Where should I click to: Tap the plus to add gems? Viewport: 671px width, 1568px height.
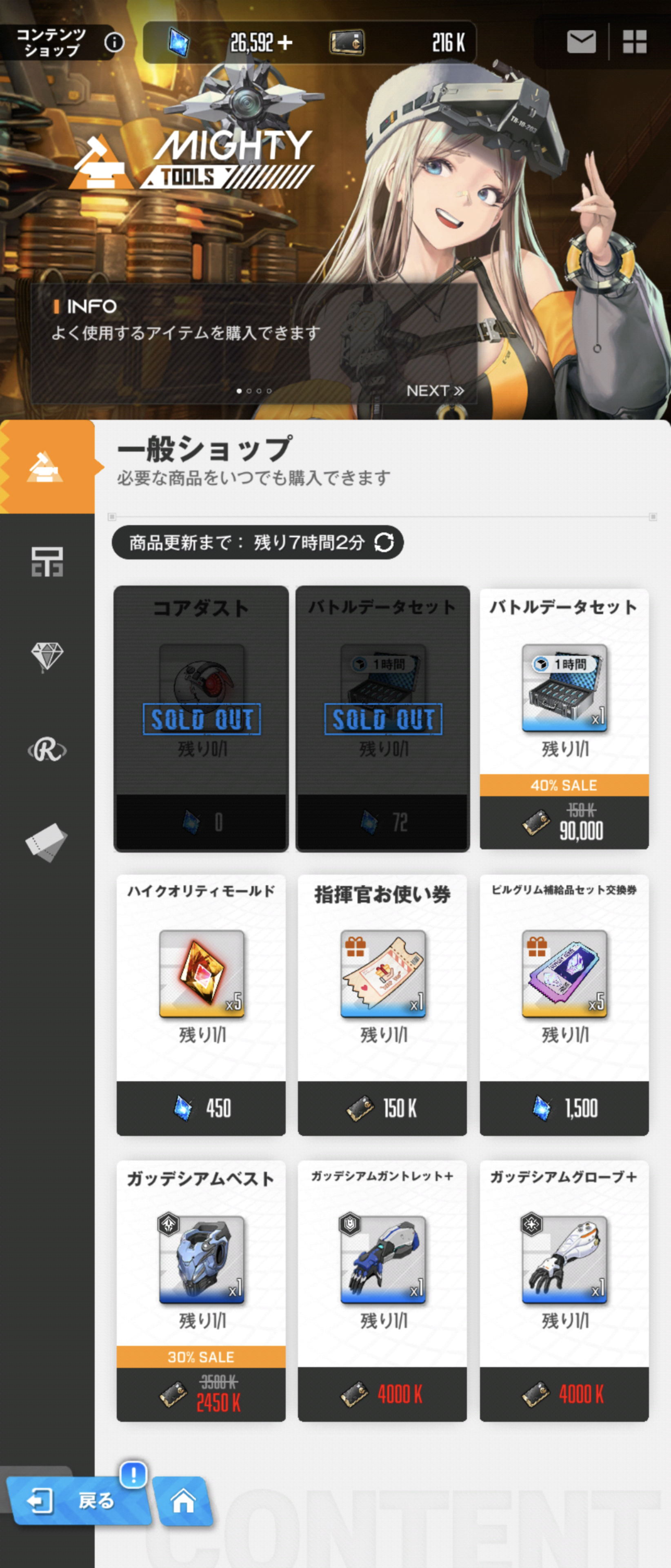coord(284,42)
